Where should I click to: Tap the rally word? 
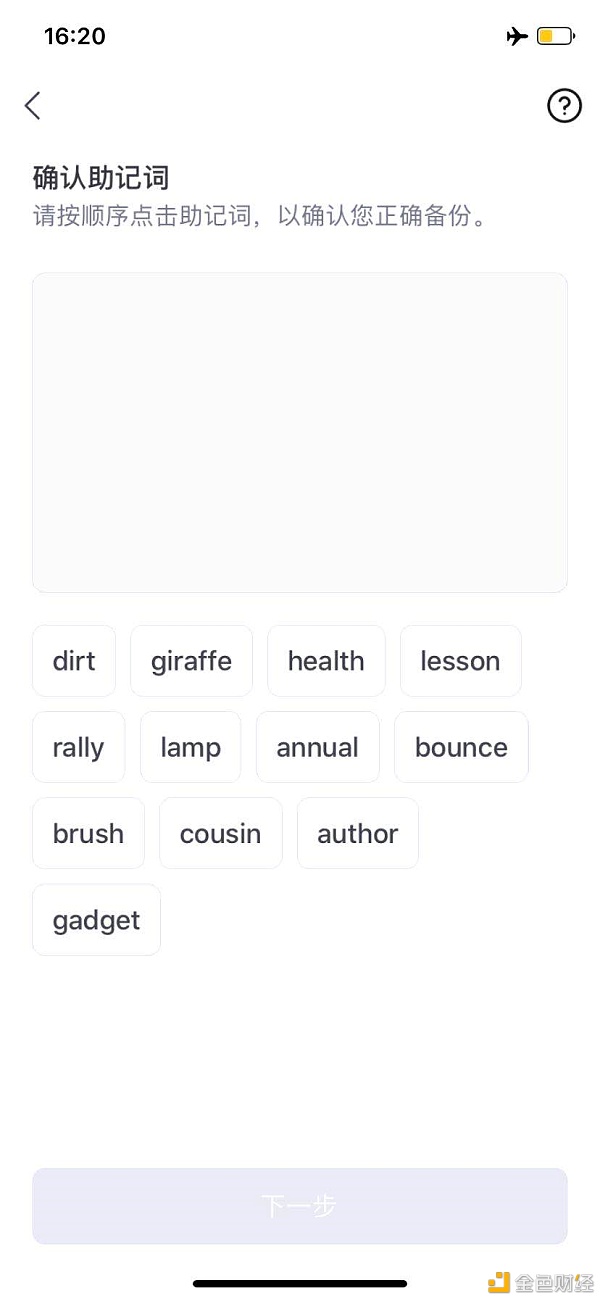[78, 747]
